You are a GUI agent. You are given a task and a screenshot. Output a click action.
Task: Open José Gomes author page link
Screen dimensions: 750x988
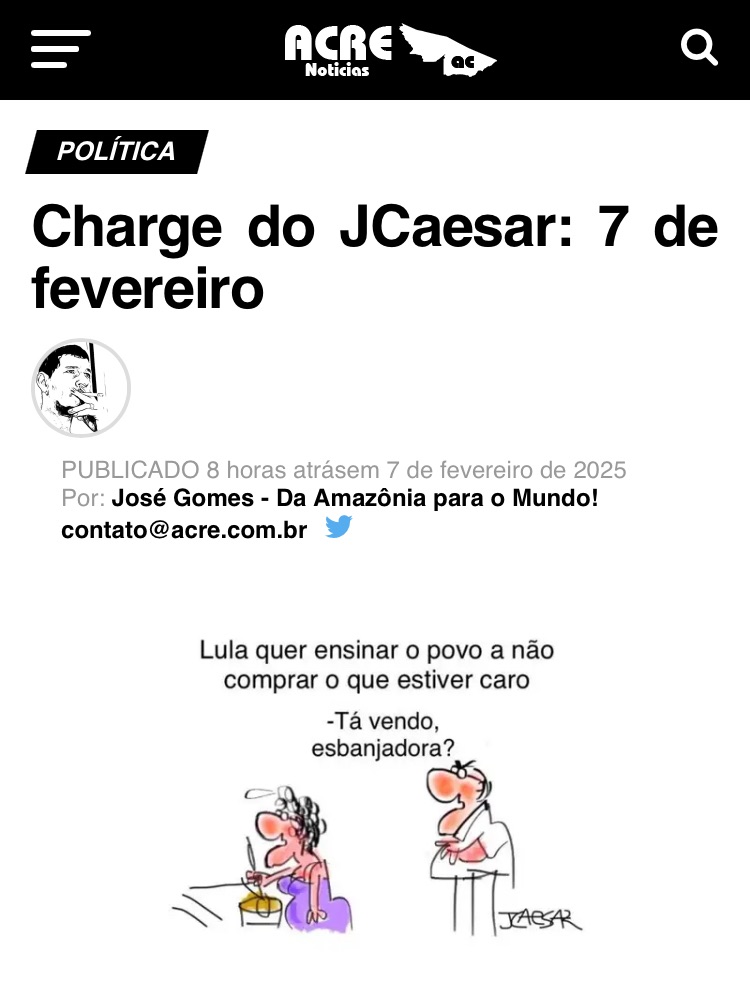[x=355, y=498]
